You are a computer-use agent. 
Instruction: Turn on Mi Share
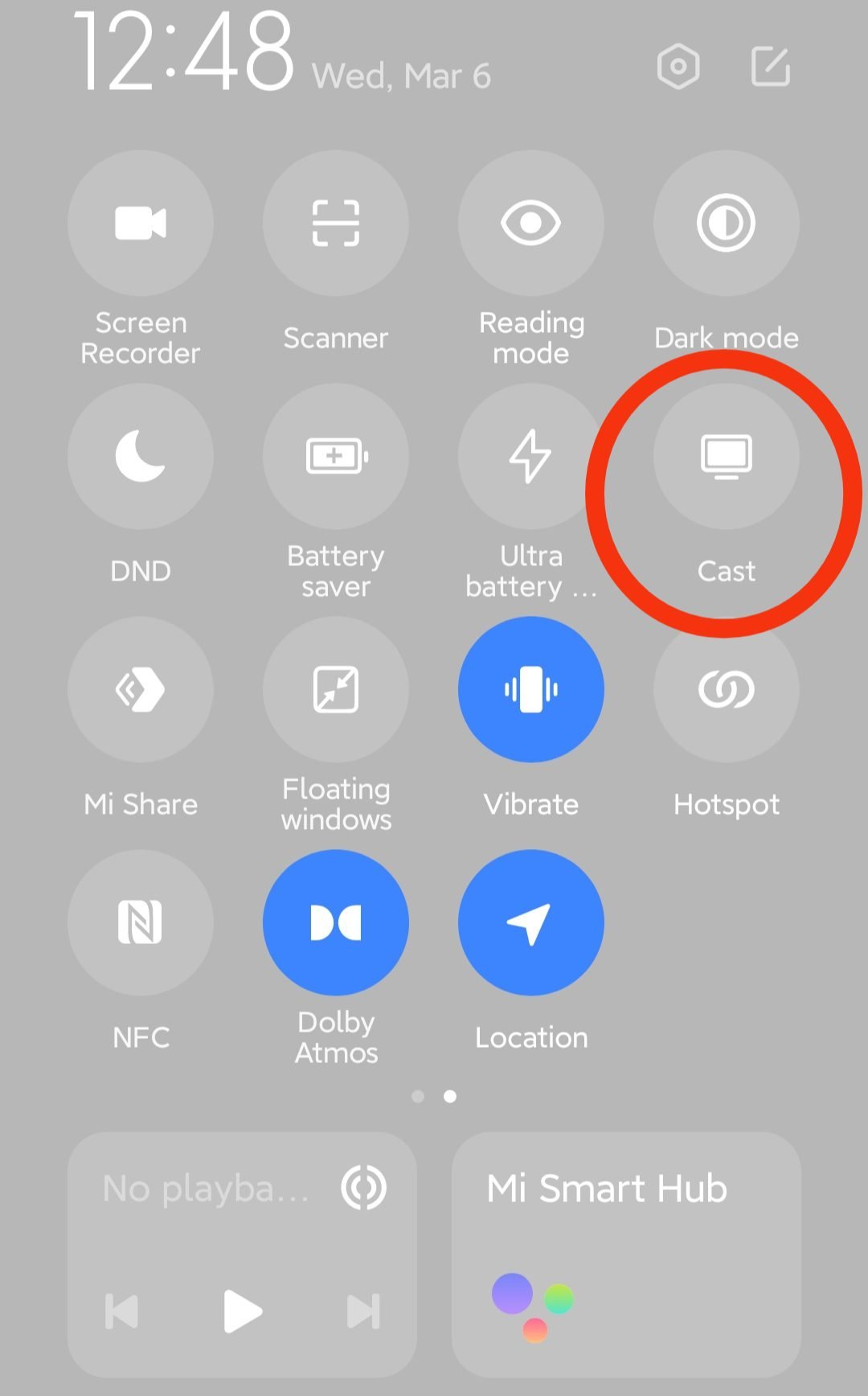(x=141, y=689)
